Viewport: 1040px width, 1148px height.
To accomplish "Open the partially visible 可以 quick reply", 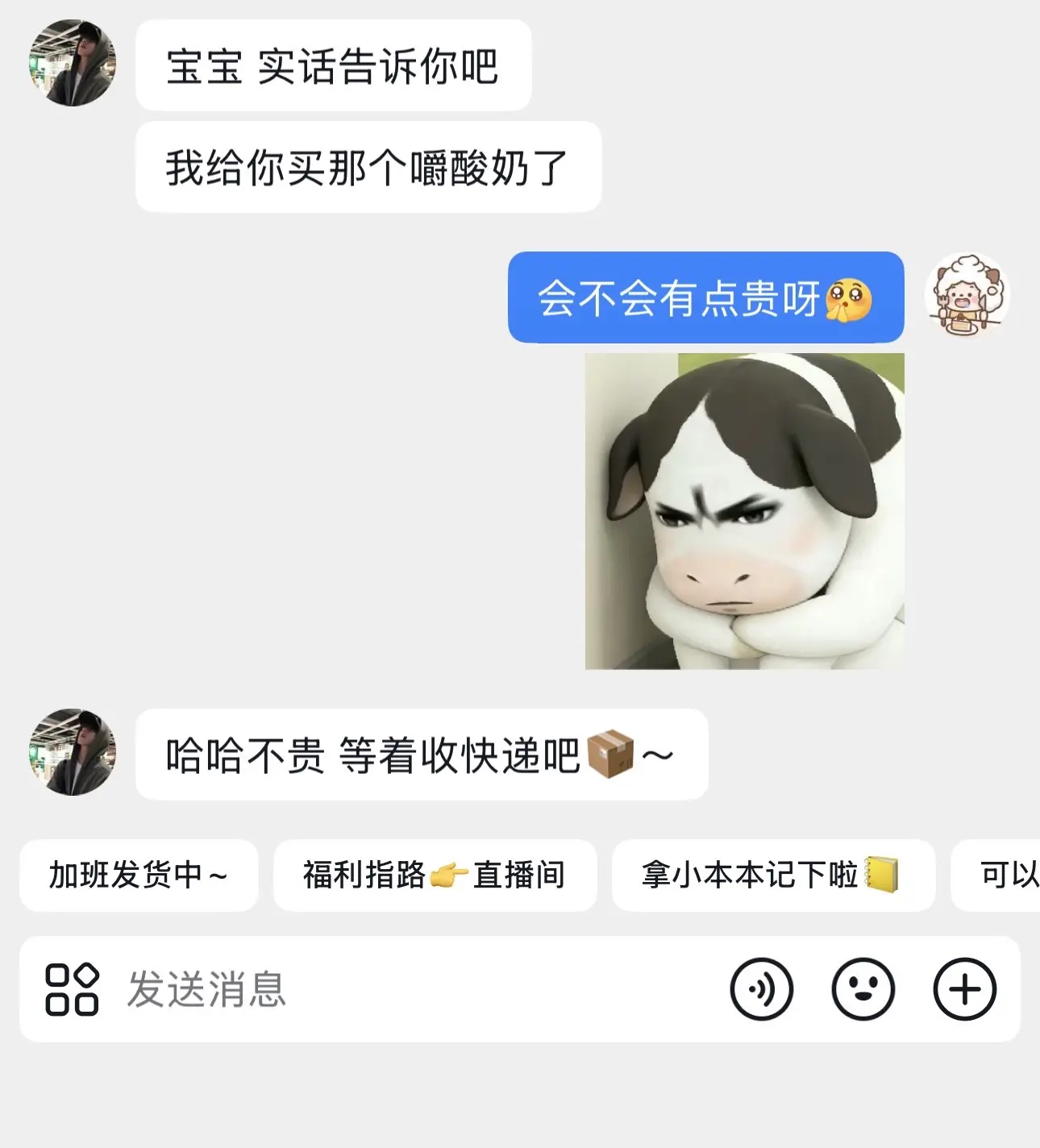I will click(1008, 876).
